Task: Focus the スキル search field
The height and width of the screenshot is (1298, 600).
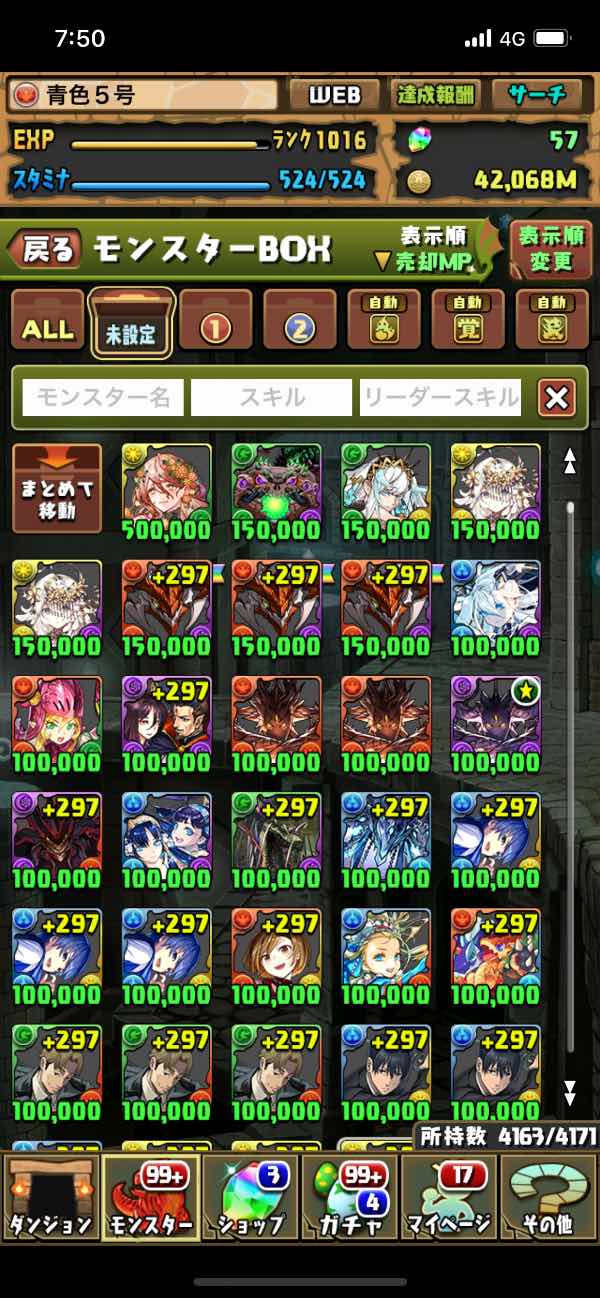Action: [x=271, y=398]
